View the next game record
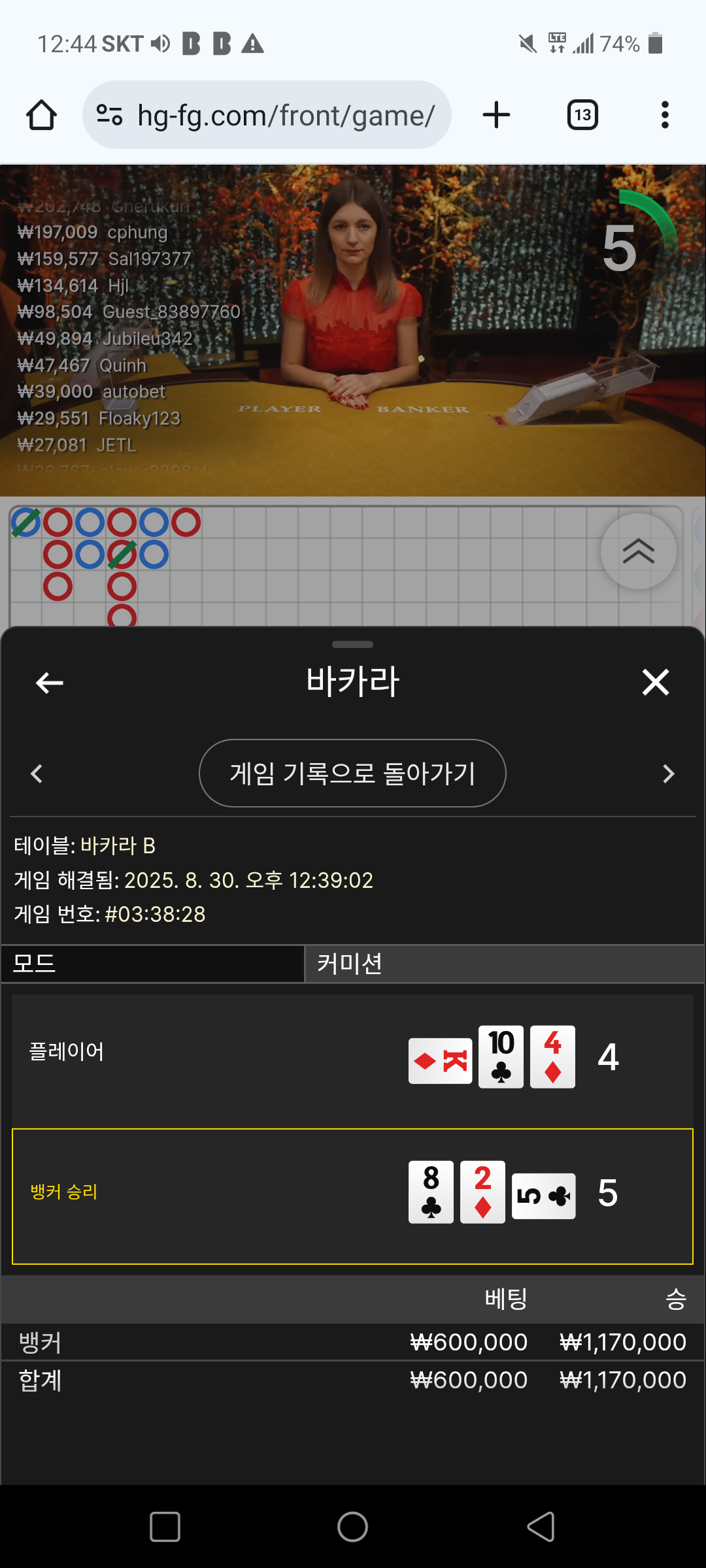This screenshot has height=1568, width=706. [x=668, y=774]
